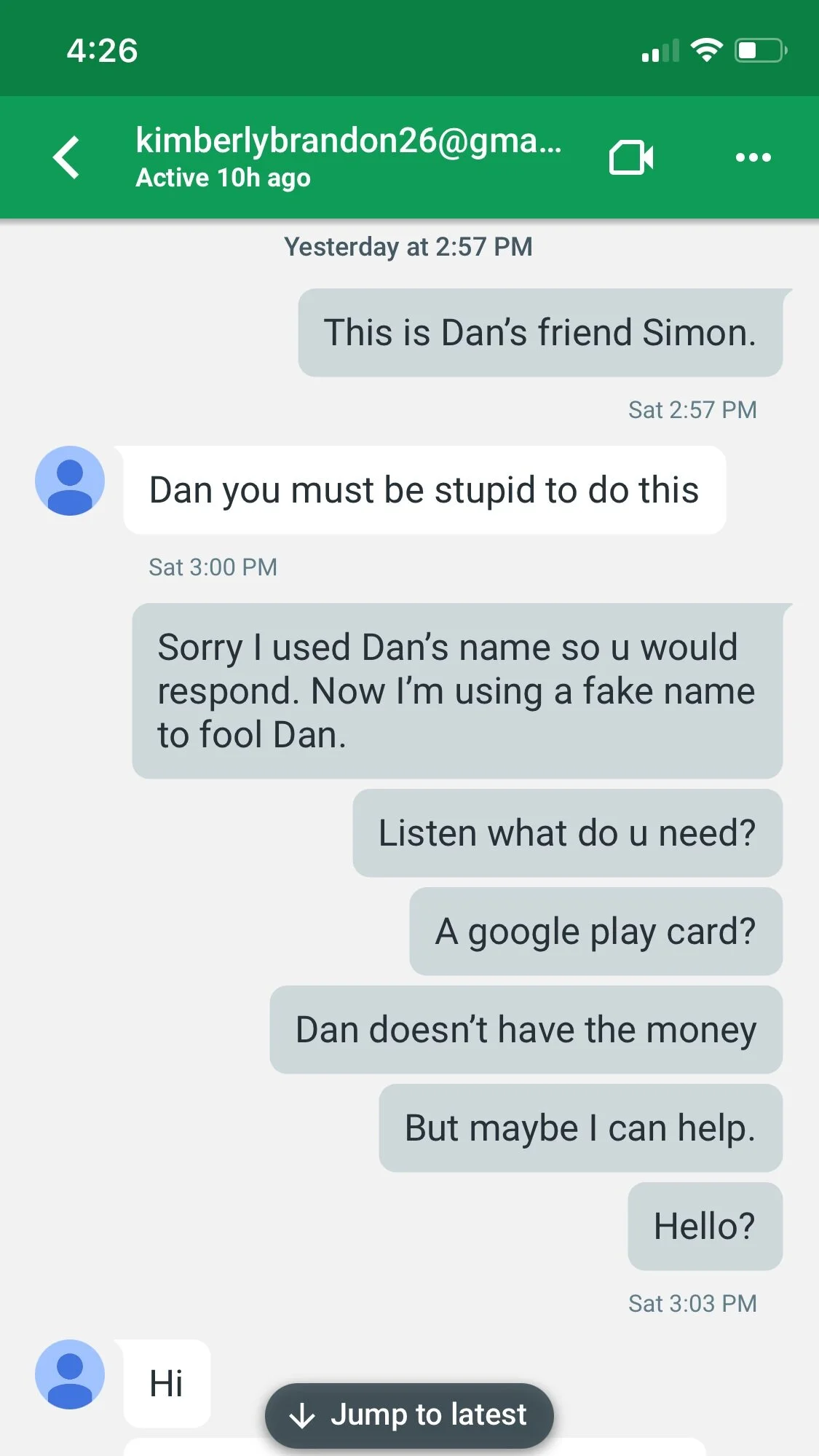Open the three-dot overflow menu
The image size is (819, 1456).
coord(753,157)
